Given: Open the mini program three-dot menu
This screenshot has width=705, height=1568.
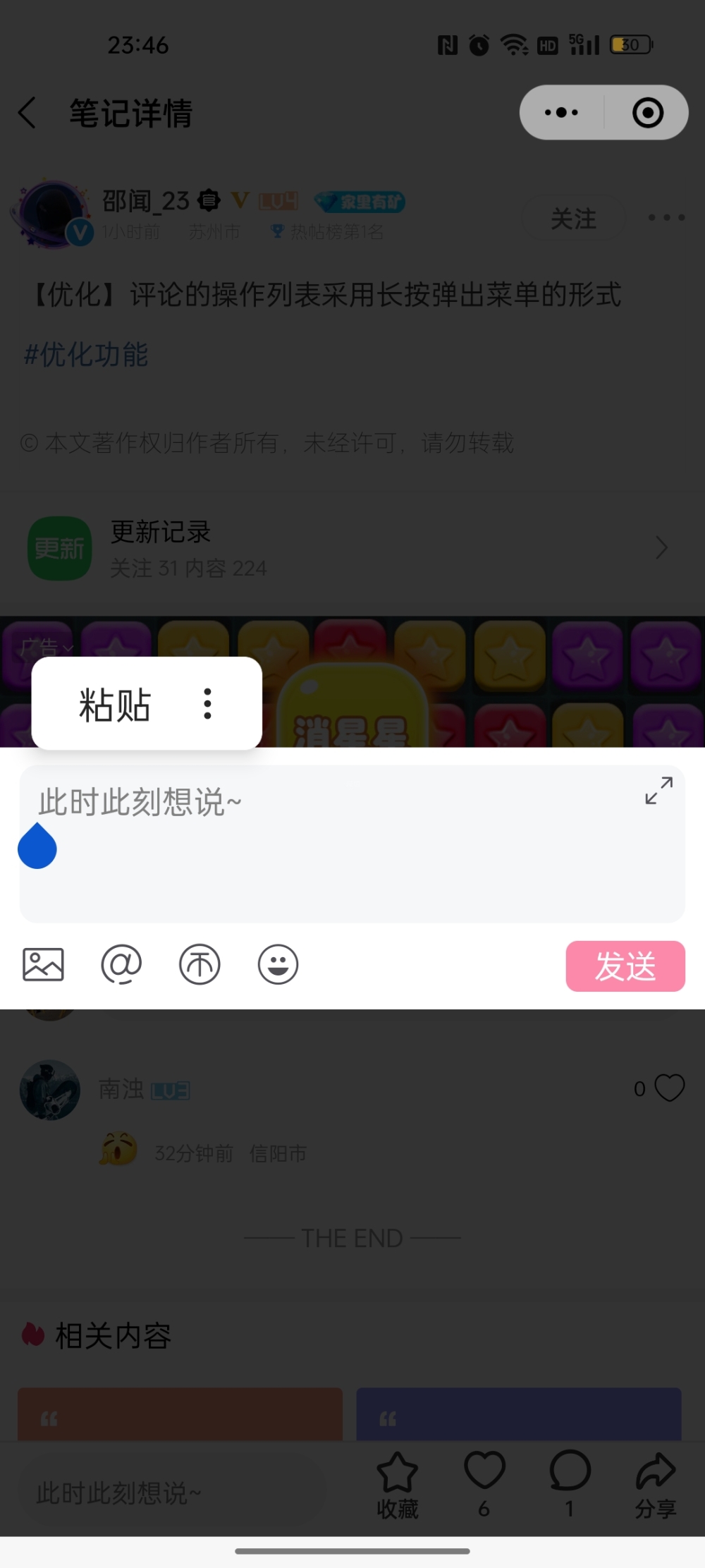Looking at the screenshot, I should click(561, 113).
